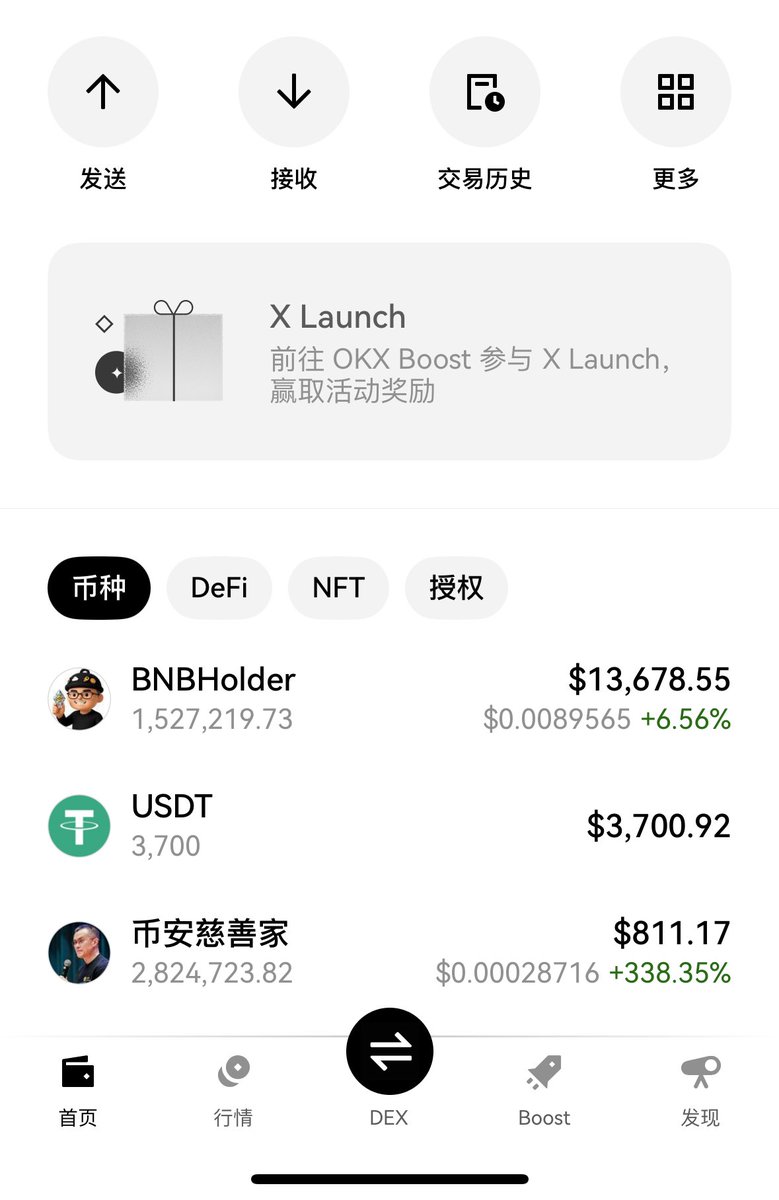Viewport: 779px width, 1200px height.
Task: Open the 接收 receive option
Action: pyautogui.click(x=294, y=92)
